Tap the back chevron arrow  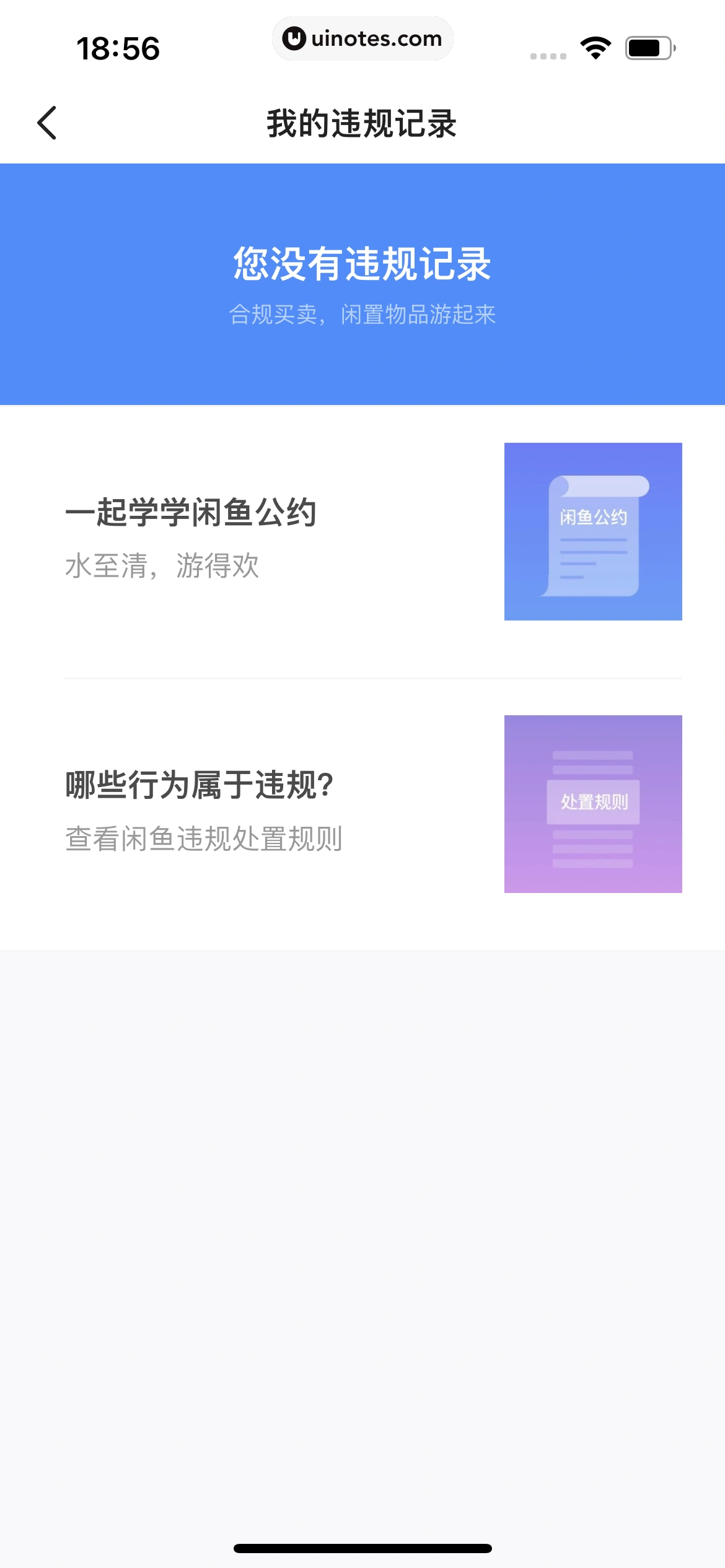coord(46,122)
